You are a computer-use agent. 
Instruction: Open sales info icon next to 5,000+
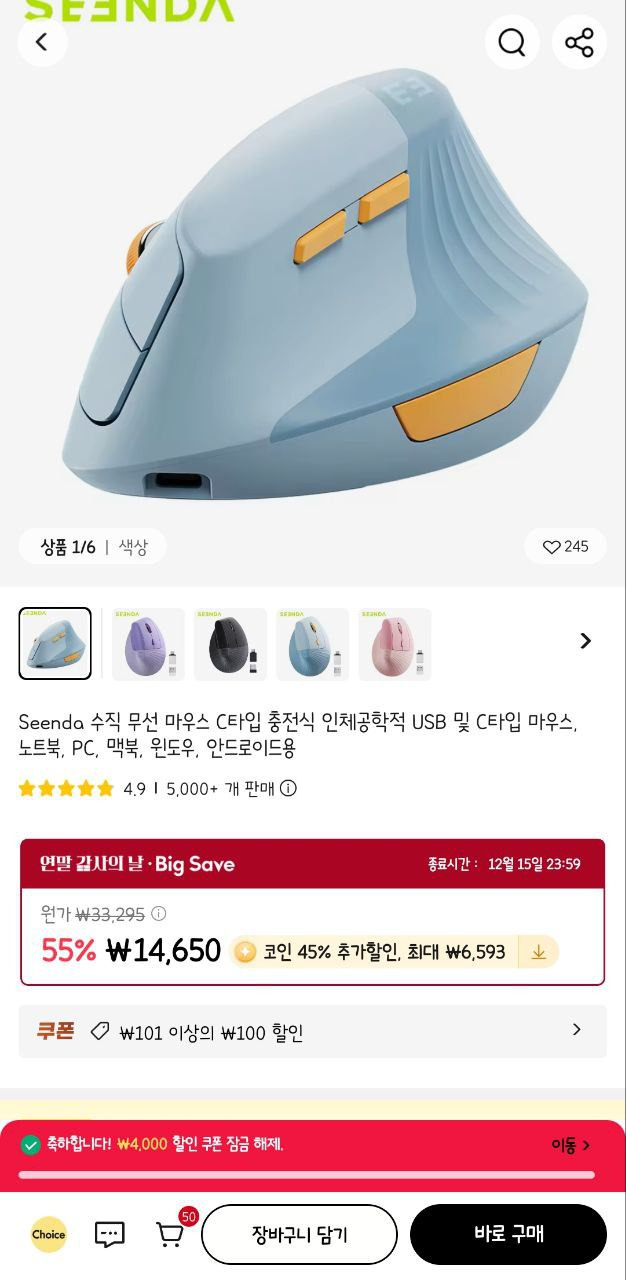pyautogui.click(x=288, y=788)
